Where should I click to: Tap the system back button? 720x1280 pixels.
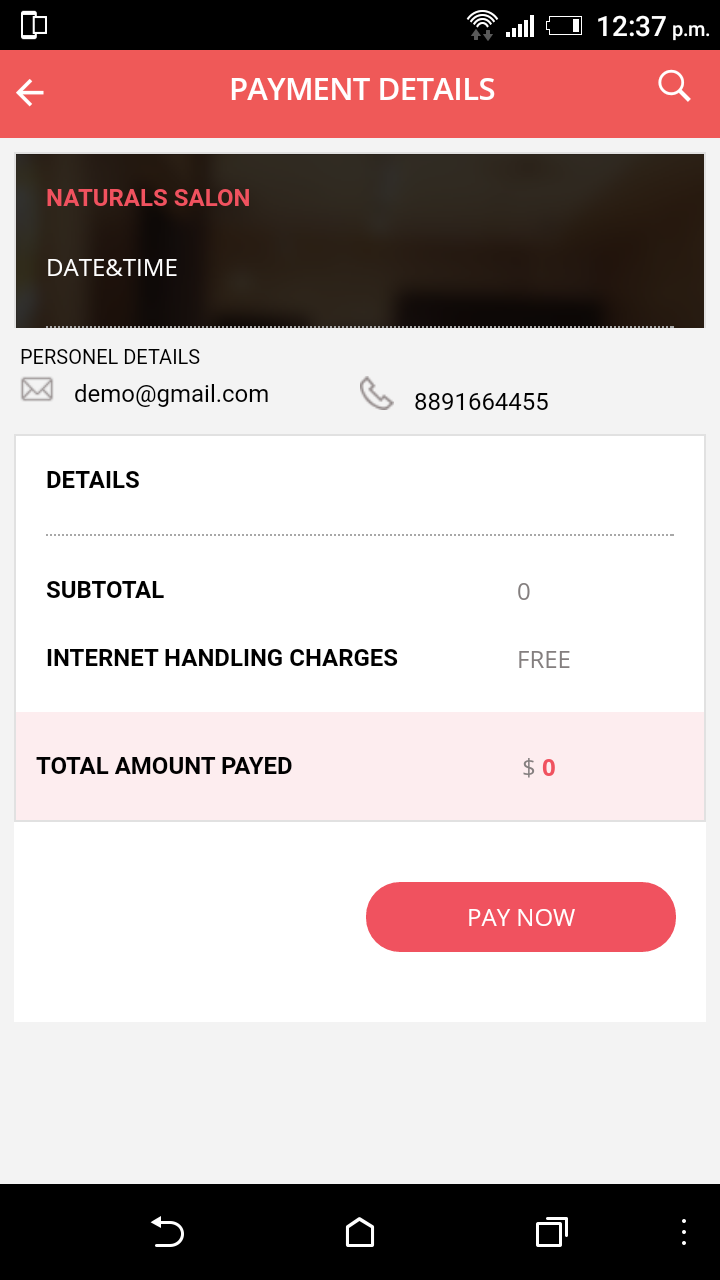(x=167, y=1232)
